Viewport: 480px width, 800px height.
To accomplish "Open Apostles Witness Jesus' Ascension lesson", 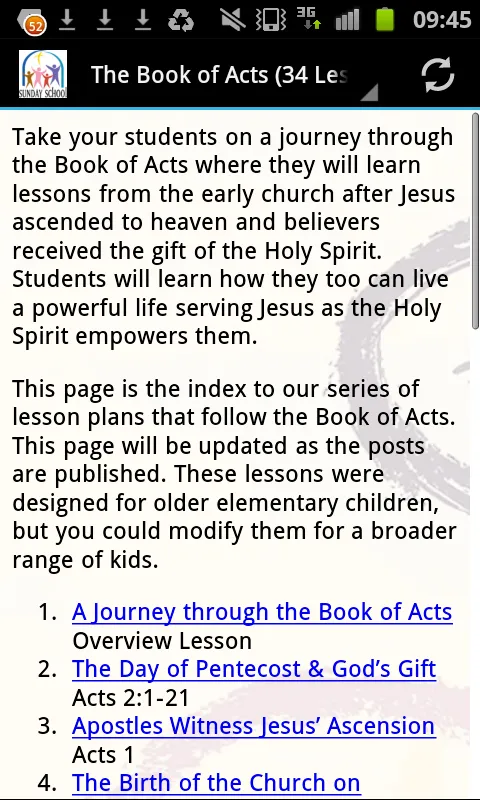I will point(254,726).
